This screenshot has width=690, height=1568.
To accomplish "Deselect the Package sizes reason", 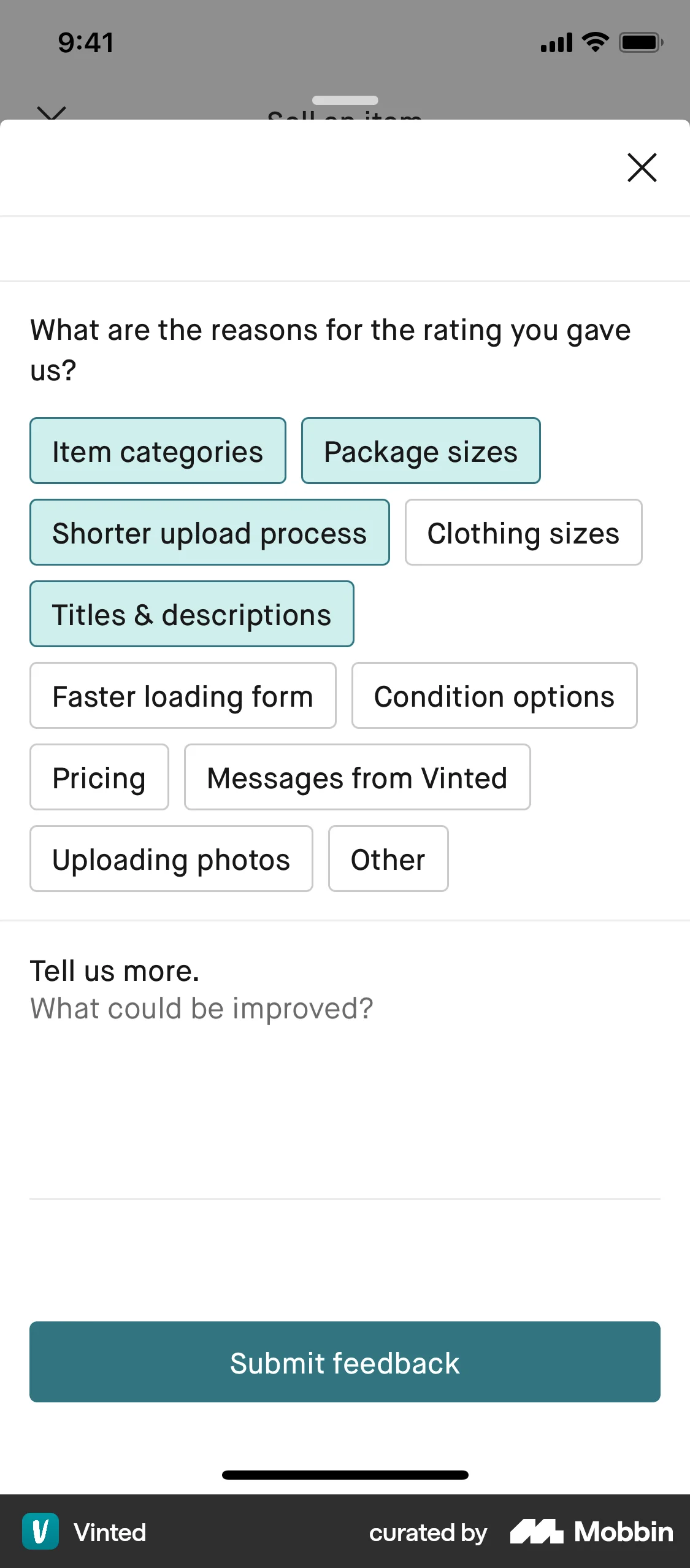I will click(420, 451).
